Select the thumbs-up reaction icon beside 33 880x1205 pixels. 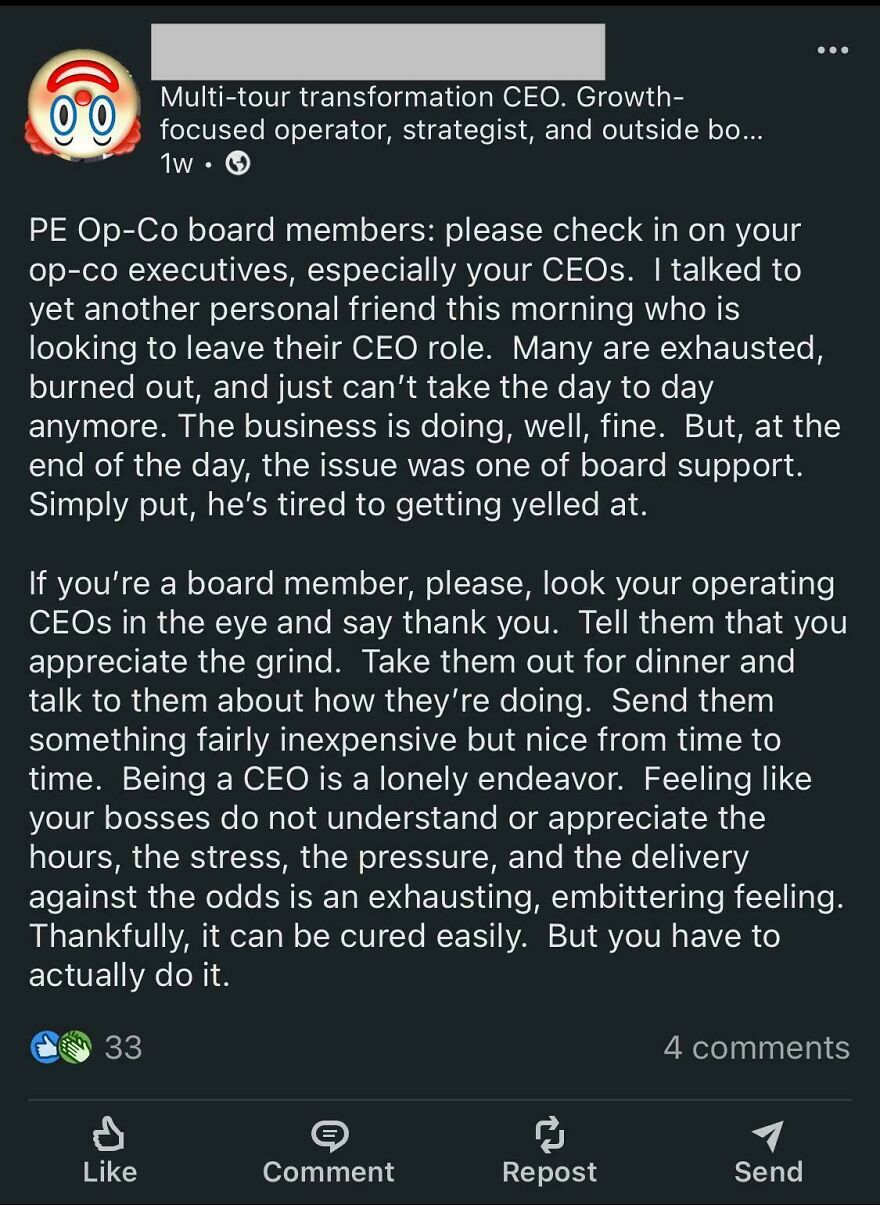46,1047
